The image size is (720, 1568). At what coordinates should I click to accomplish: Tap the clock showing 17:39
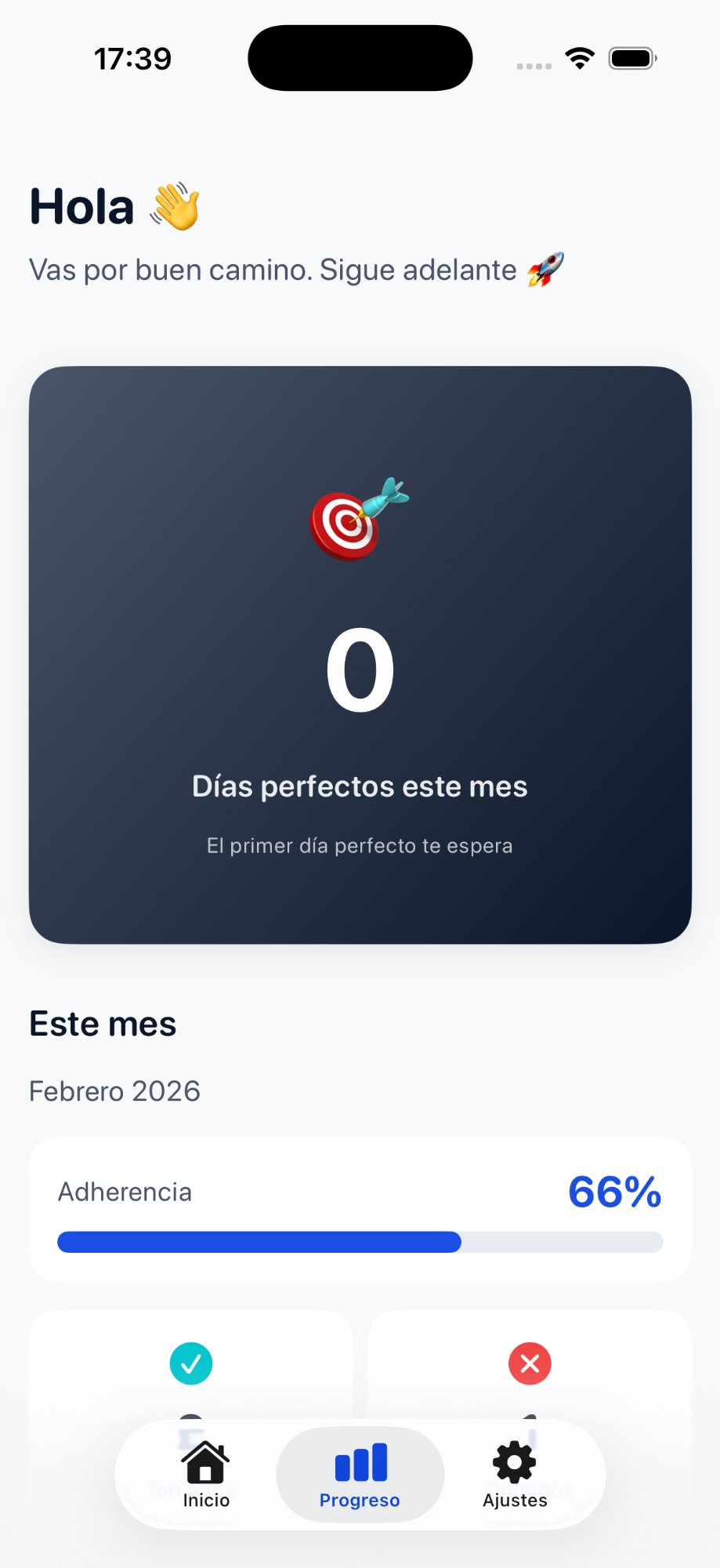click(x=132, y=57)
